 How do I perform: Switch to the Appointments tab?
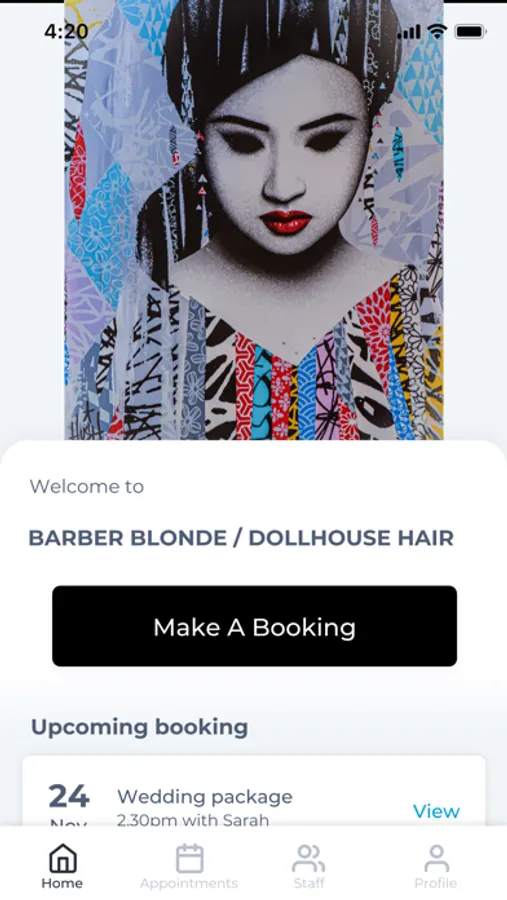point(189,866)
